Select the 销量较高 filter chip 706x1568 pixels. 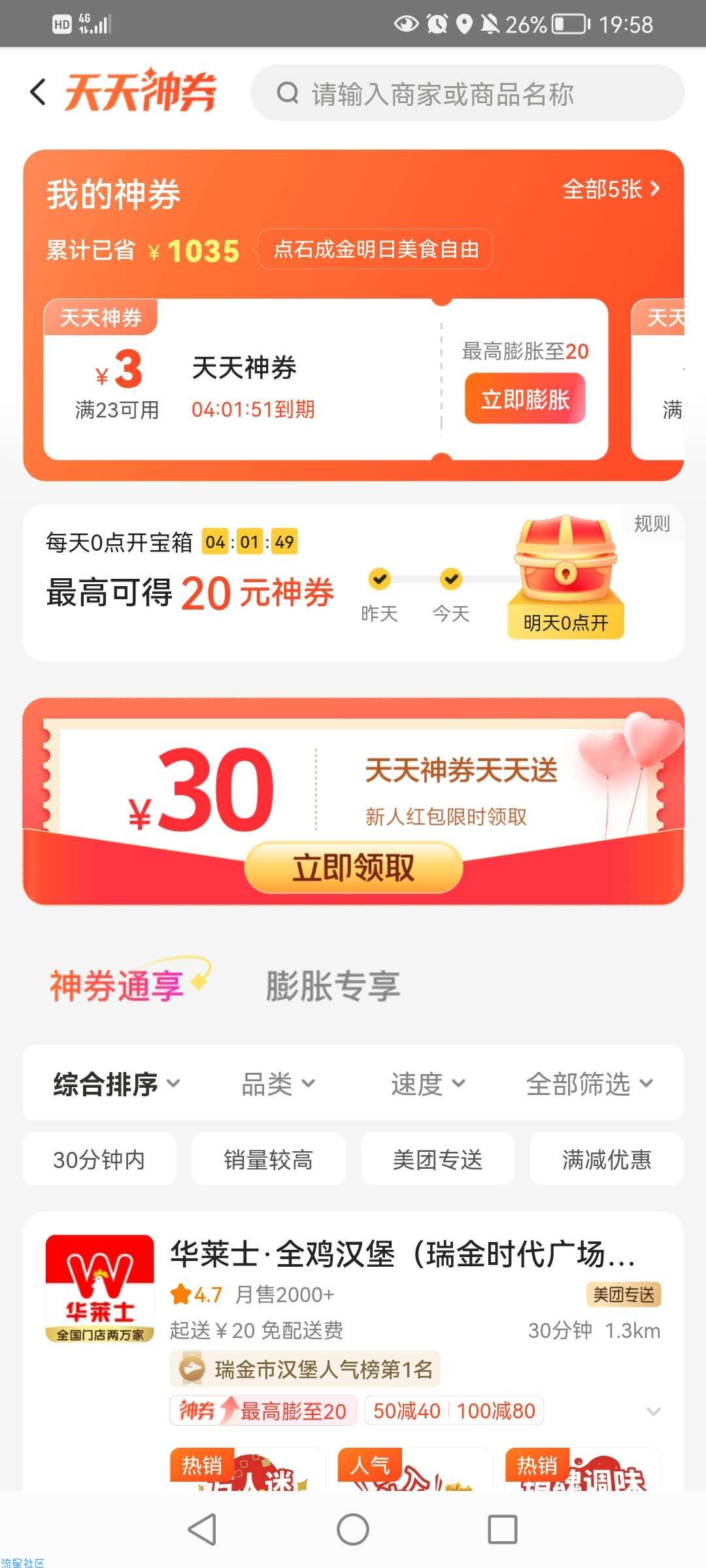[x=268, y=1160]
